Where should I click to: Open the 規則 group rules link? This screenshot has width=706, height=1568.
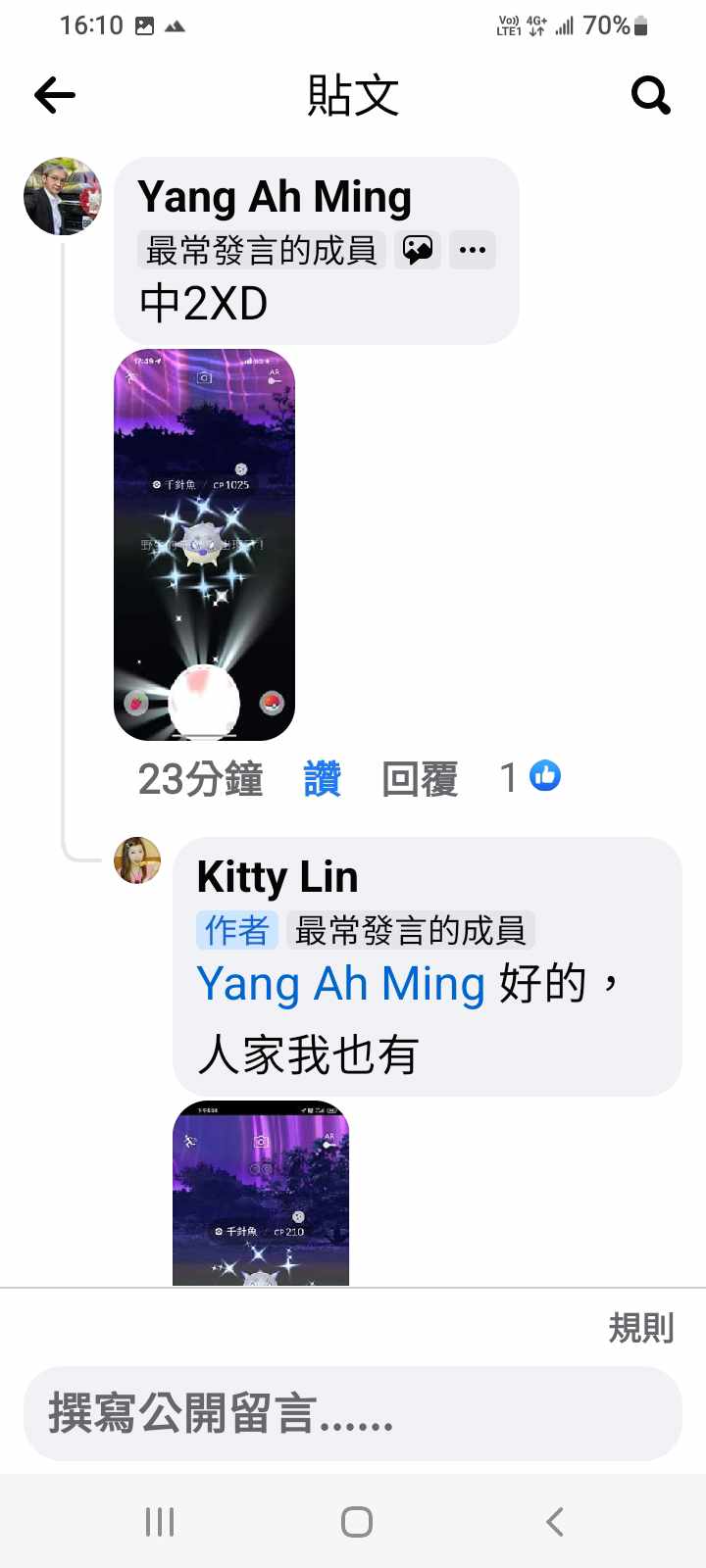coord(640,1328)
